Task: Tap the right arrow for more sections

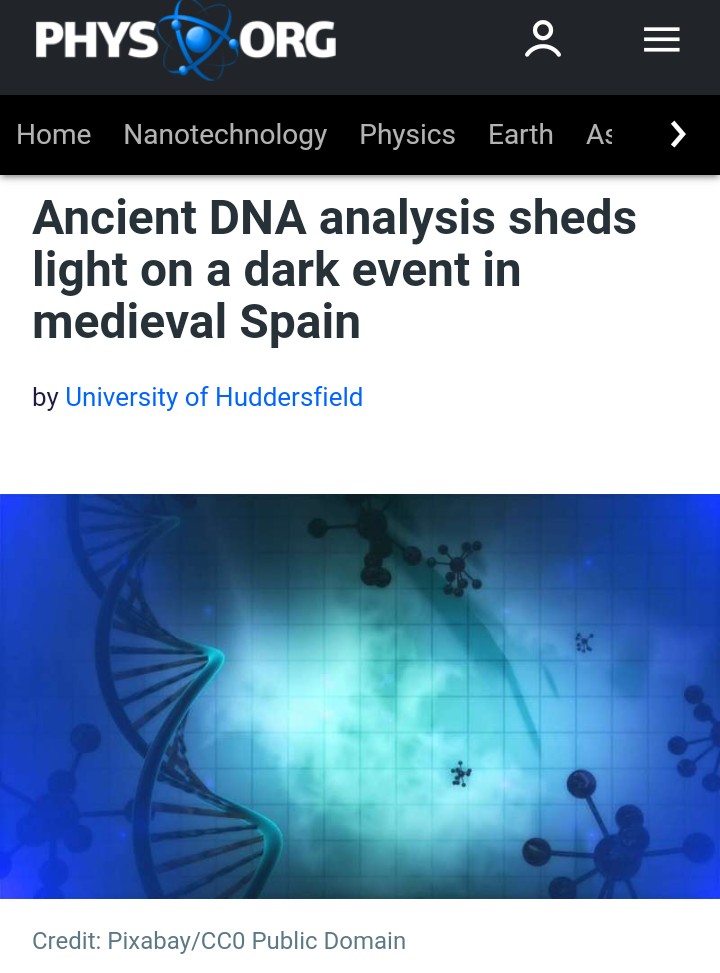Action: pos(678,134)
